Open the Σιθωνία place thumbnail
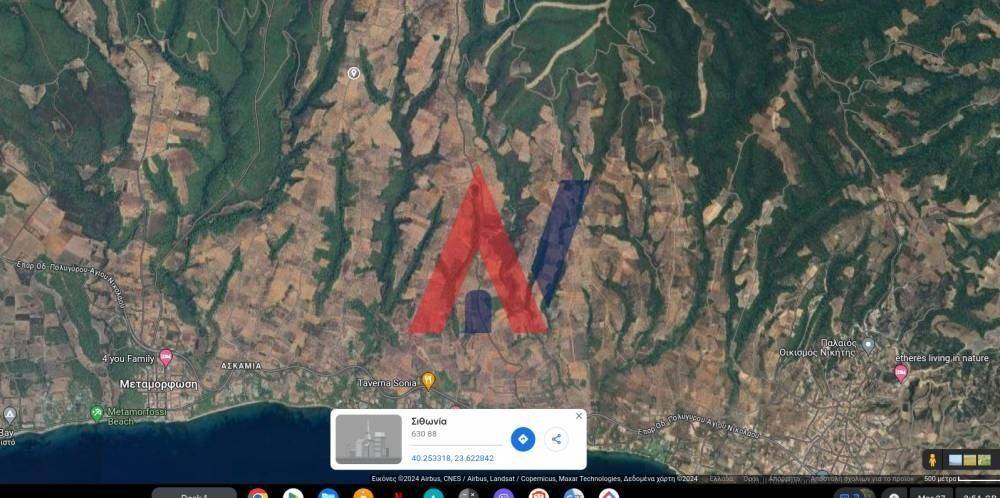 coord(368,439)
